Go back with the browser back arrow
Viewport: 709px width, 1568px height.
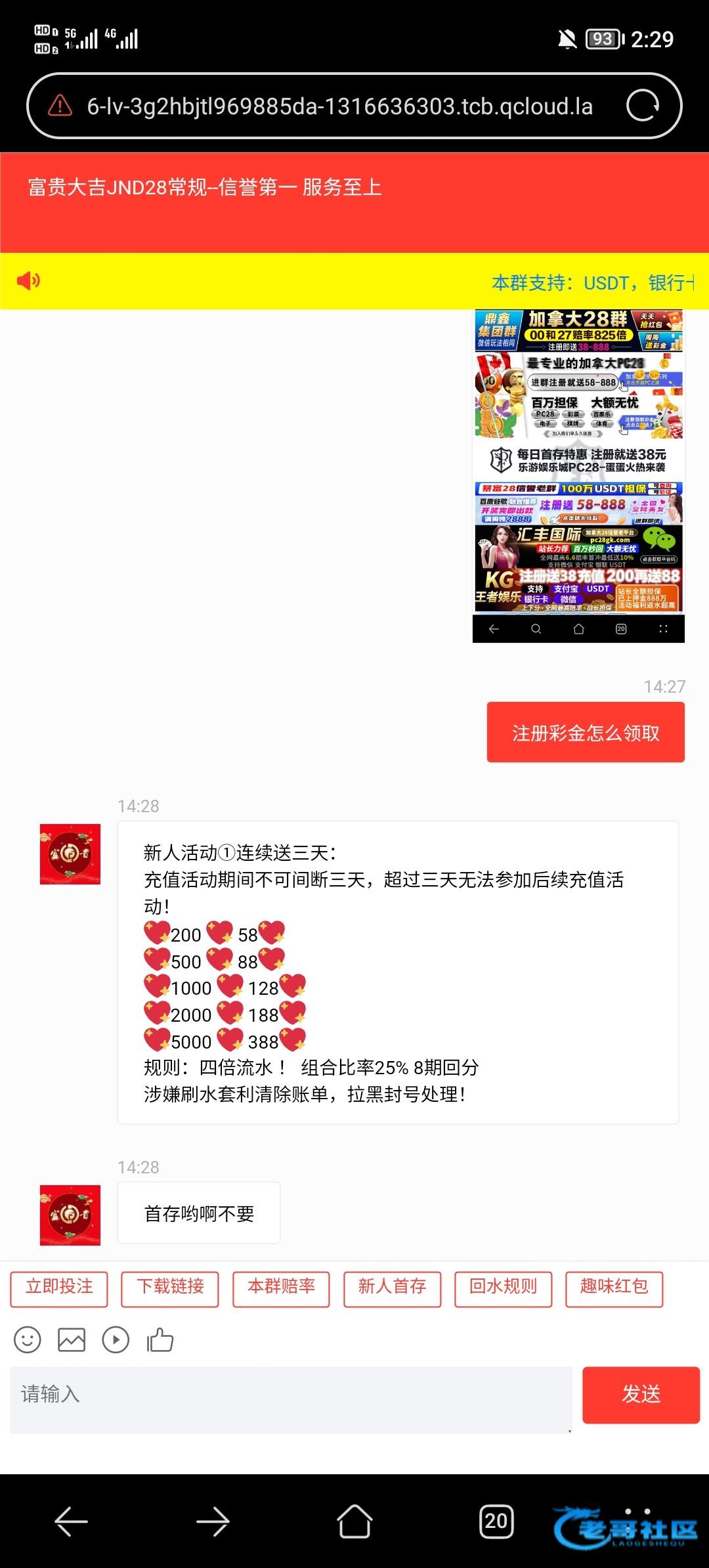71,1521
